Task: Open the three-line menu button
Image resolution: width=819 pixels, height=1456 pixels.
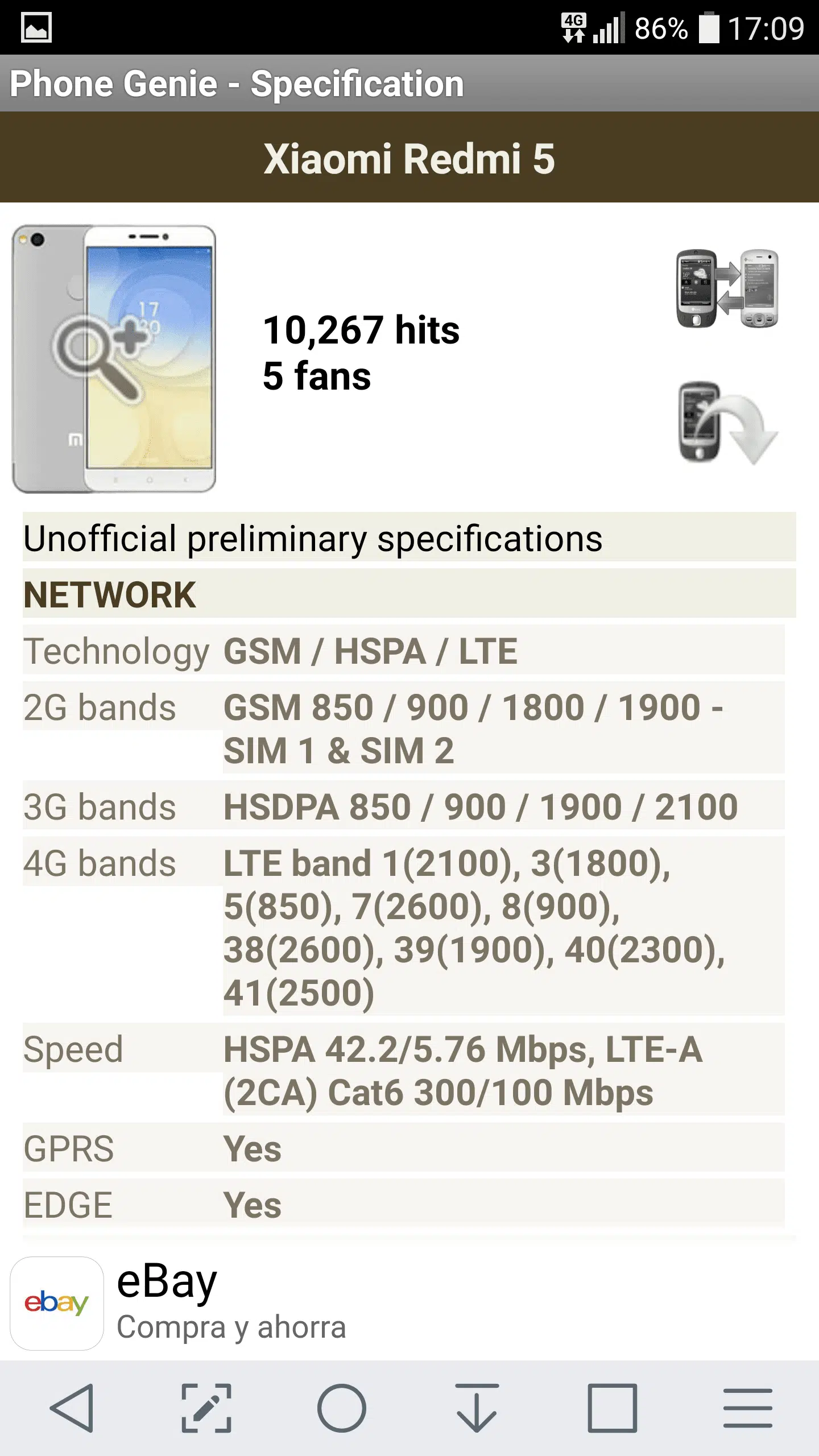Action: point(748,1408)
